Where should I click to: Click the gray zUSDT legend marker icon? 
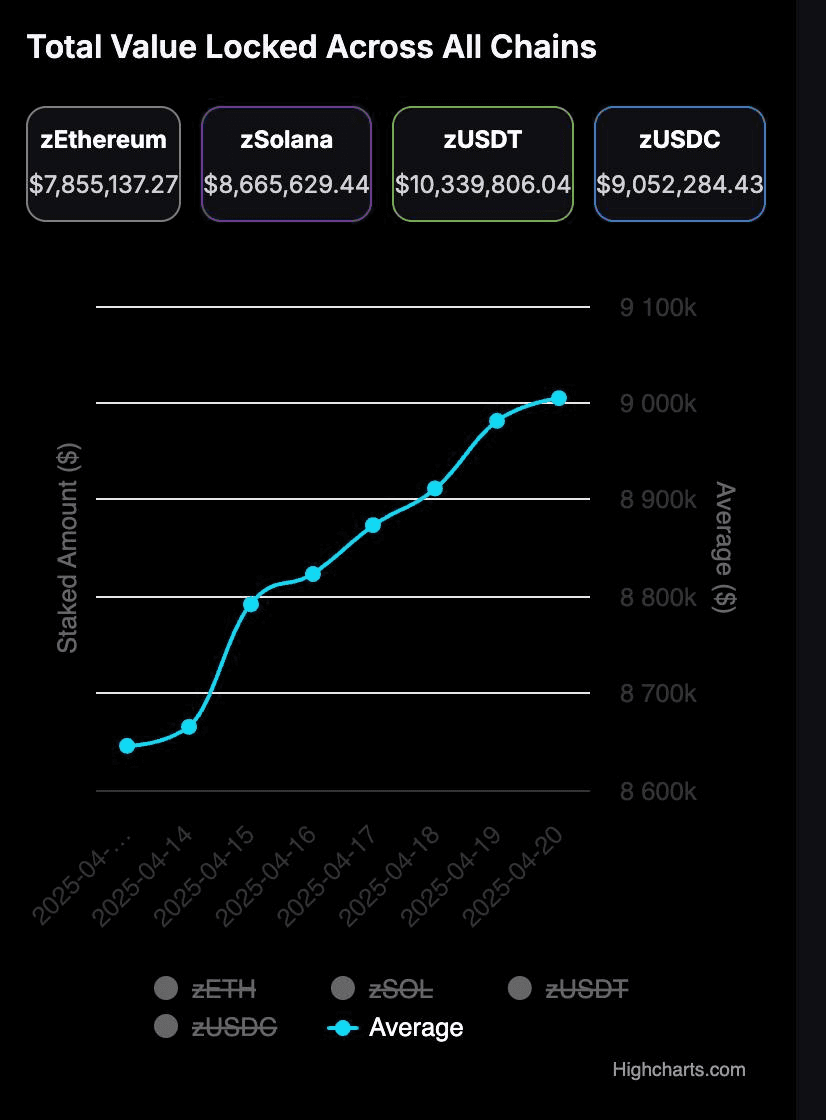(519, 989)
